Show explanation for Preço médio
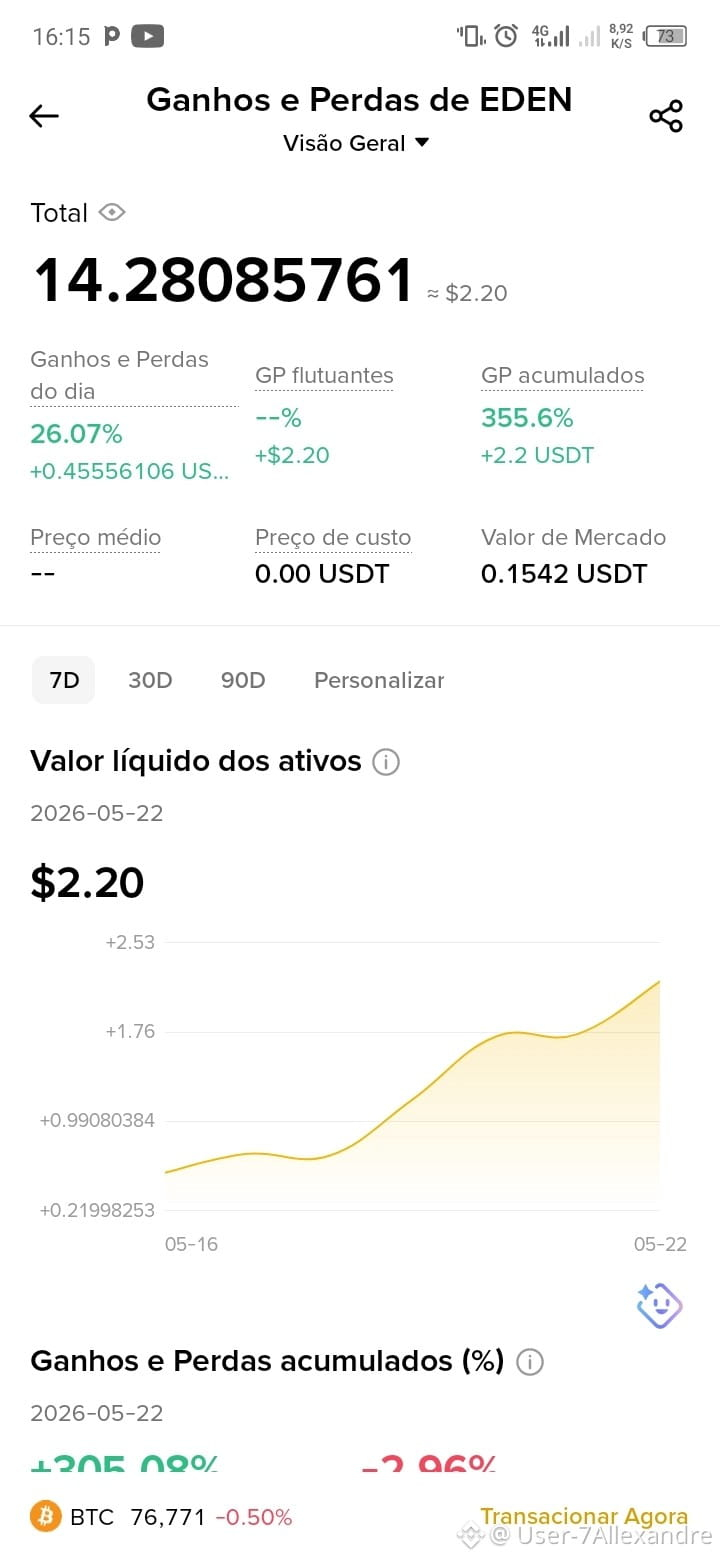 (95, 538)
